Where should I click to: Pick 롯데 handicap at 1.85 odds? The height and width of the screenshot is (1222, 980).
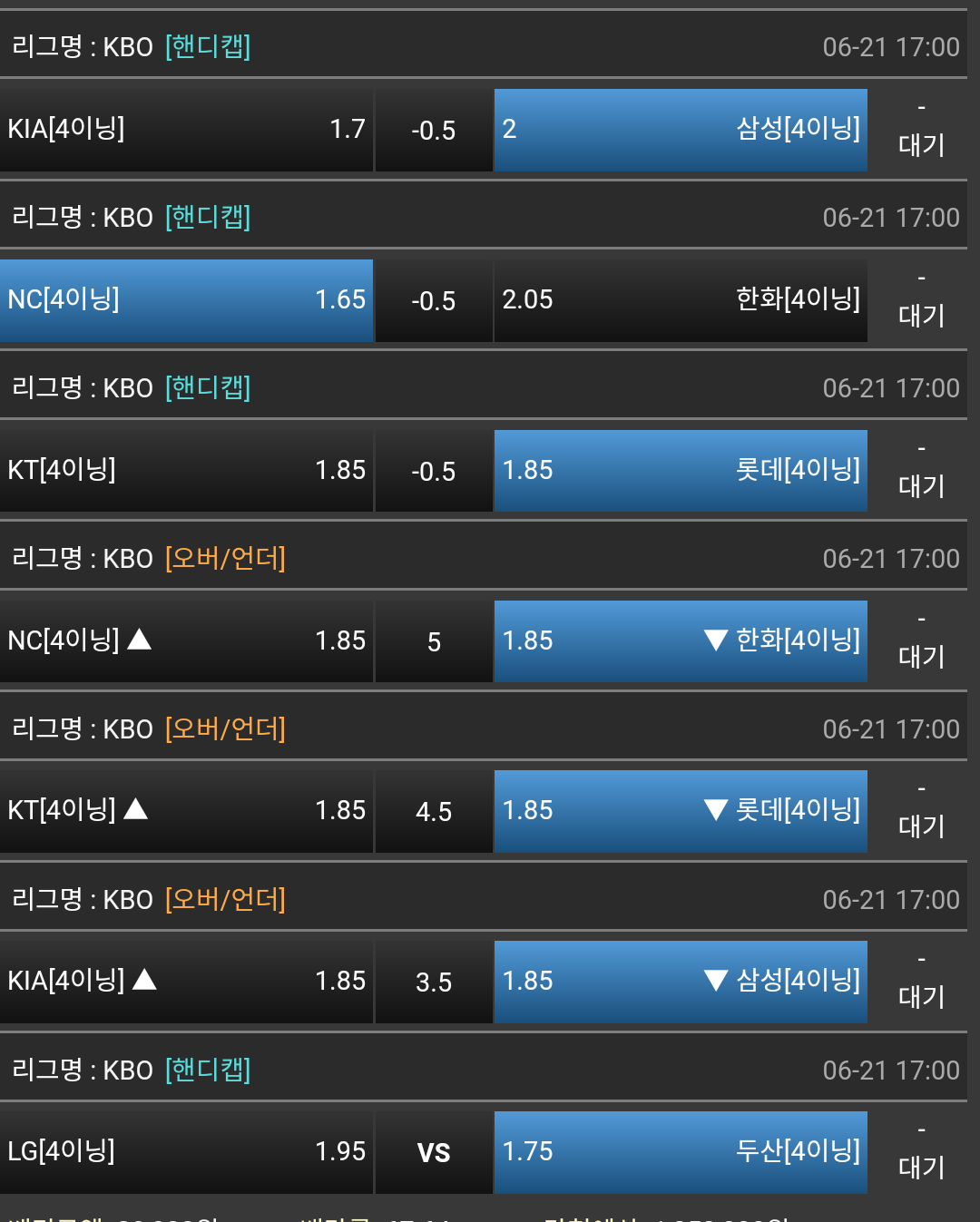[x=681, y=471]
